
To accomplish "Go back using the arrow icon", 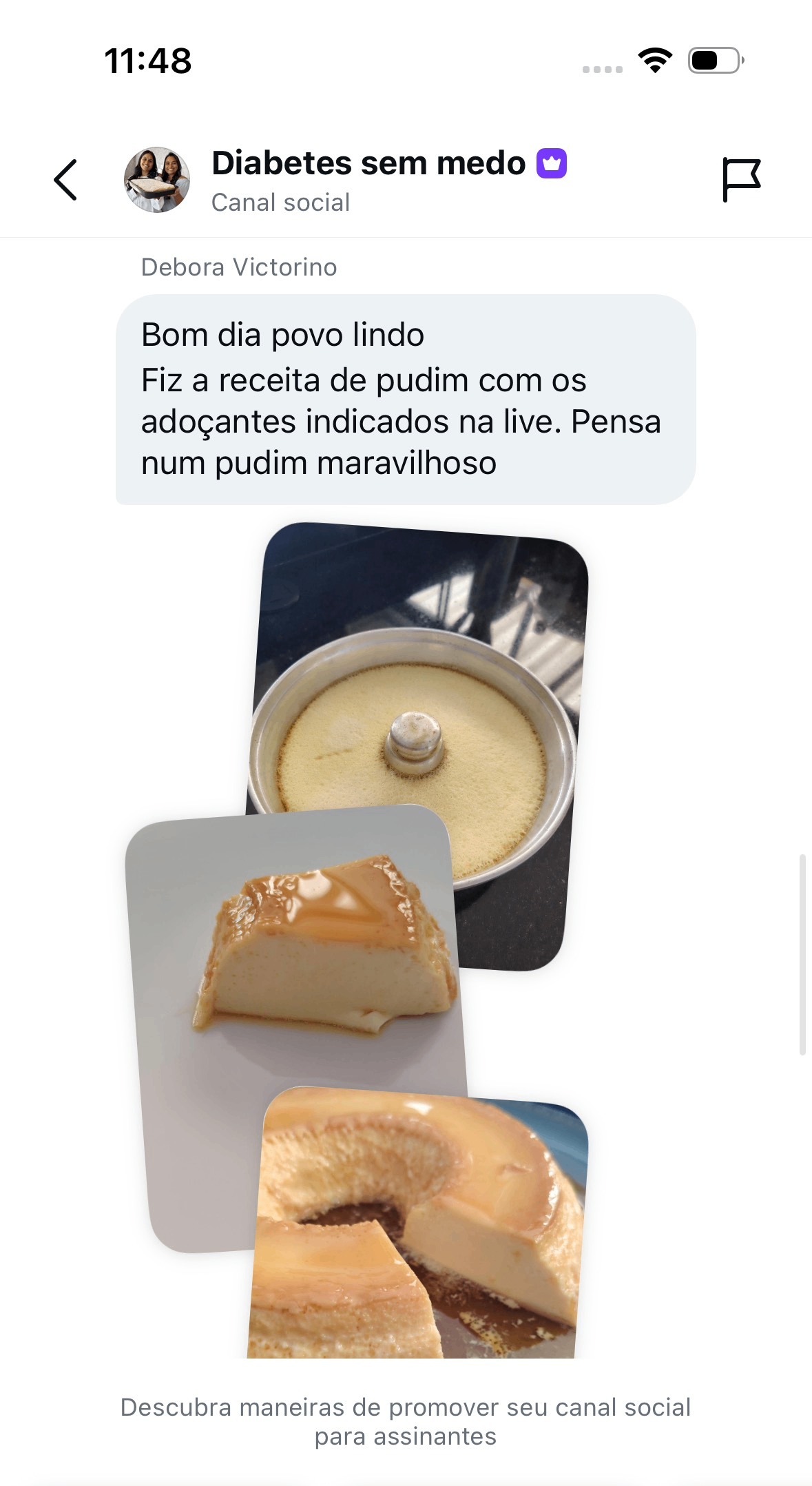I will pyautogui.click(x=65, y=180).
